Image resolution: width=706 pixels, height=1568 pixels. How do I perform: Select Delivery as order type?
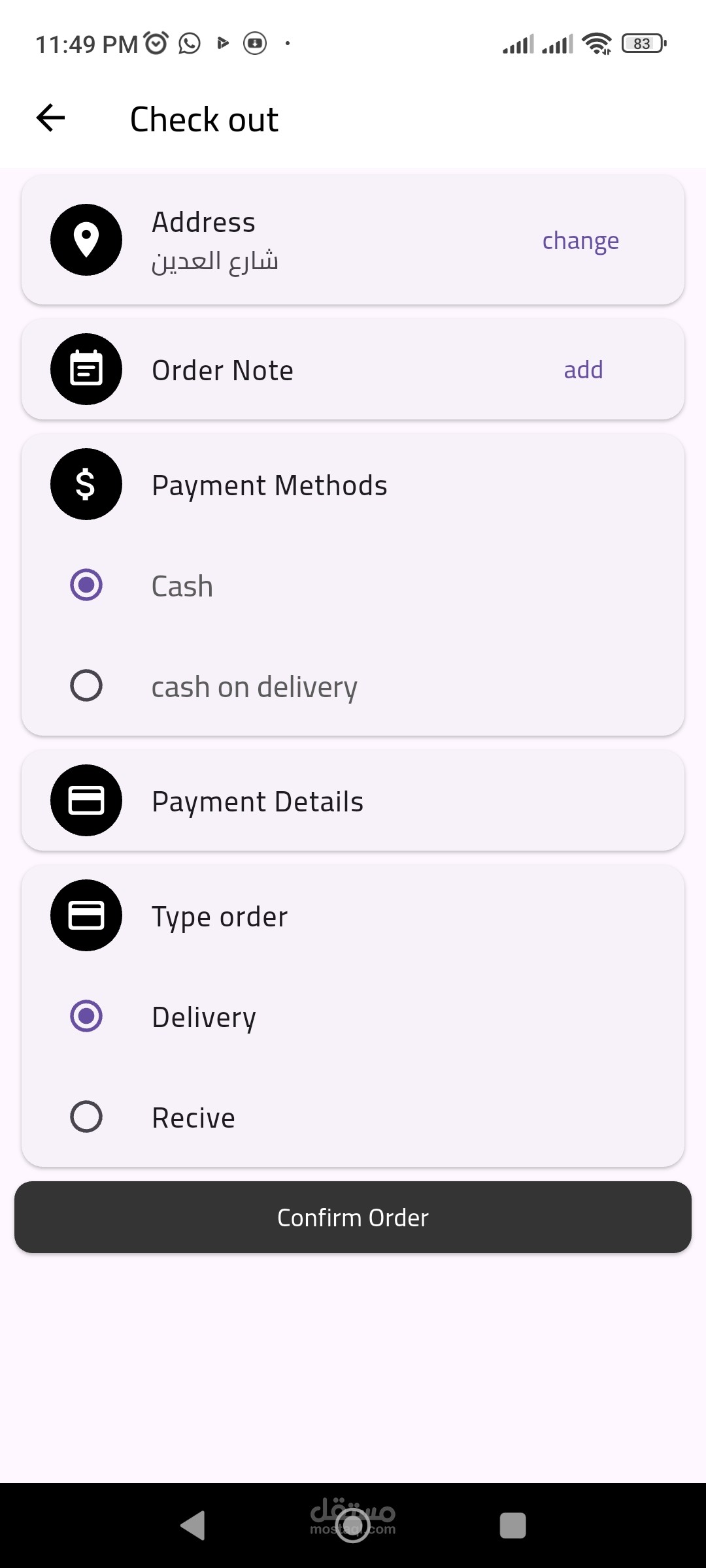(86, 1016)
